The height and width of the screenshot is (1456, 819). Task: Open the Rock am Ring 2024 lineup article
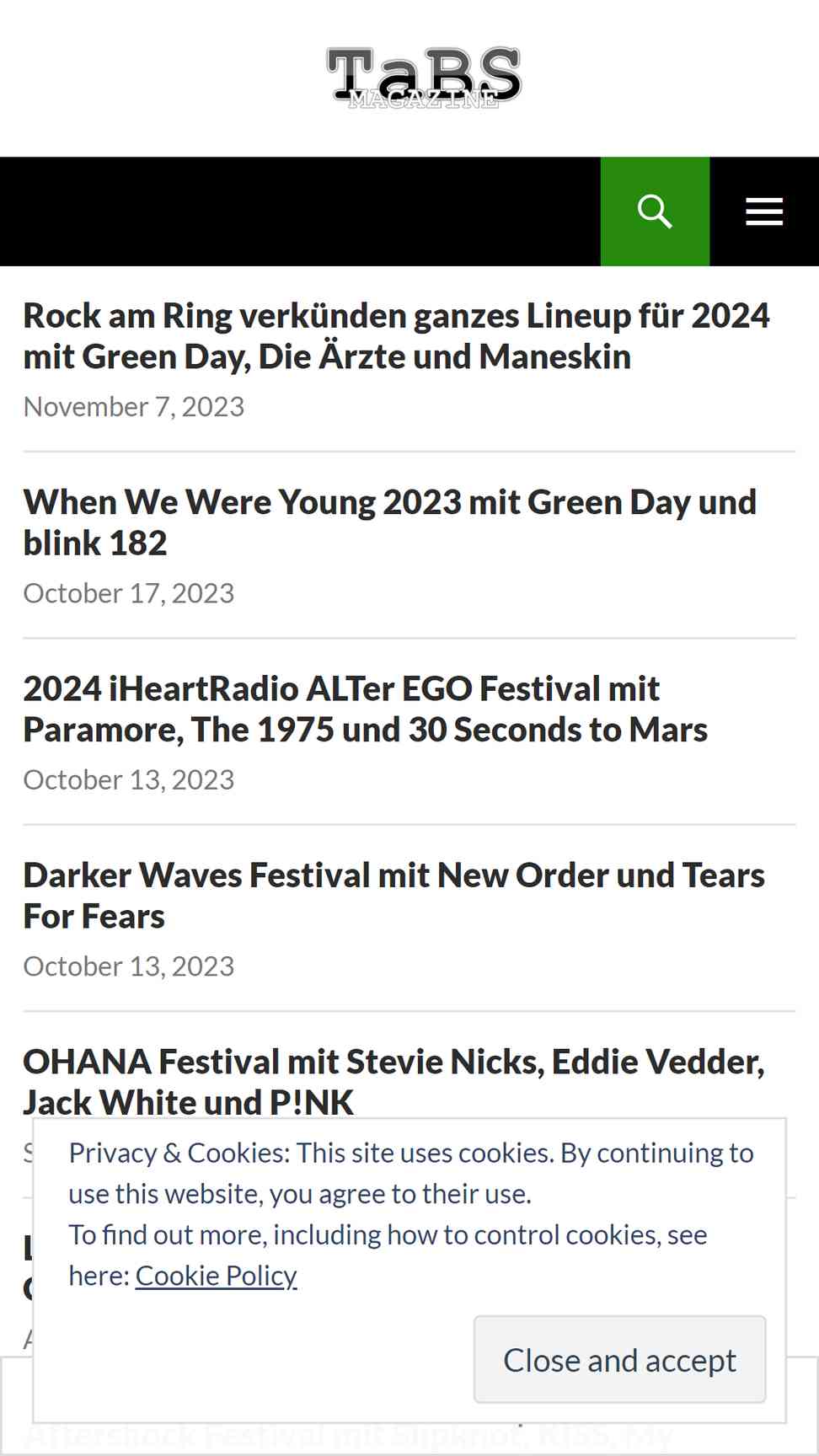coord(396,336)
